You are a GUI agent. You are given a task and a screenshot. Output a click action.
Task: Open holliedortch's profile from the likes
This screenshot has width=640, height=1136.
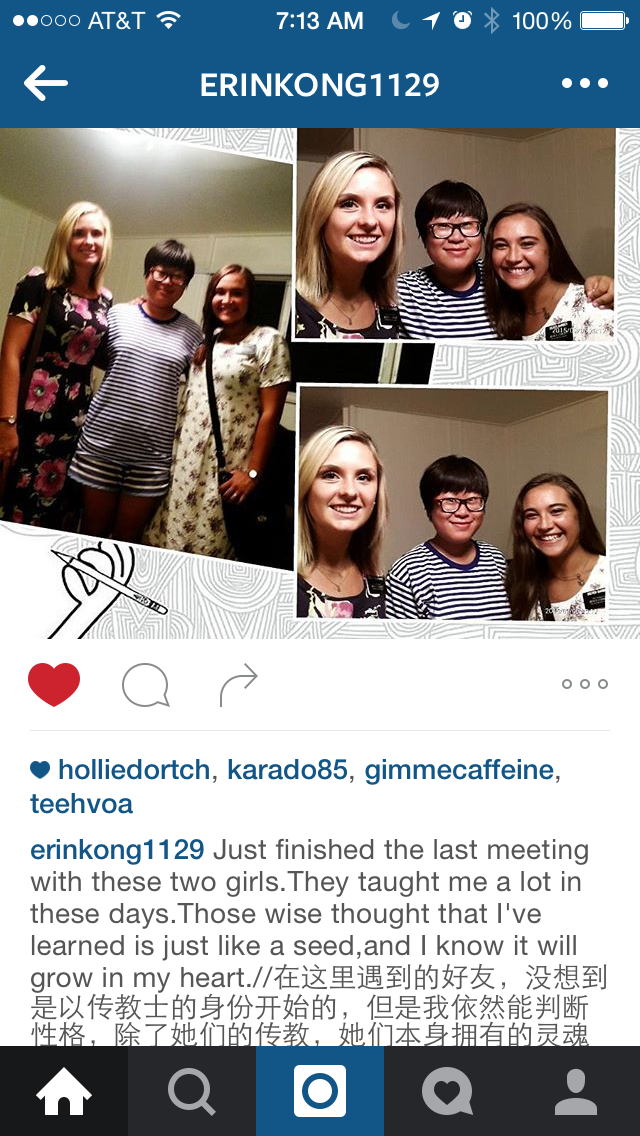tap(133, 770)
